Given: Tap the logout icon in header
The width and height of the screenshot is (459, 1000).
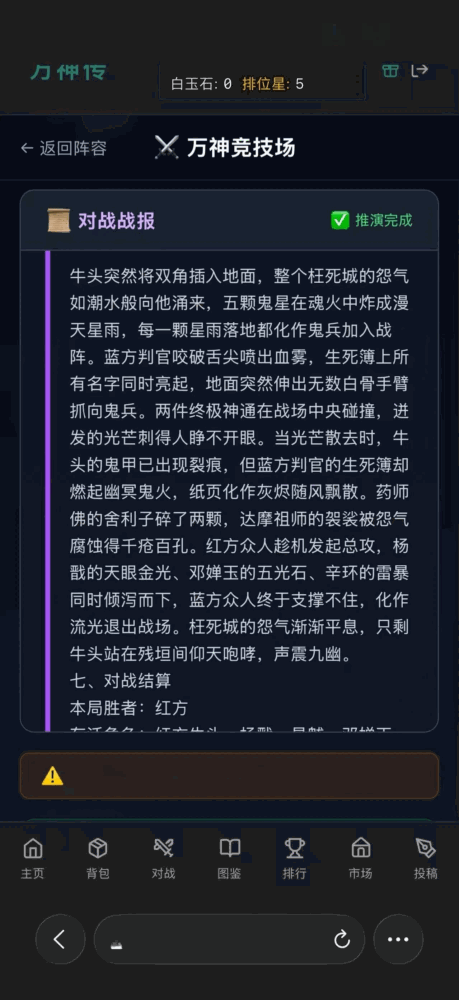Looking at the screenshot, I should pyautogui.click(x=419, y=71).
